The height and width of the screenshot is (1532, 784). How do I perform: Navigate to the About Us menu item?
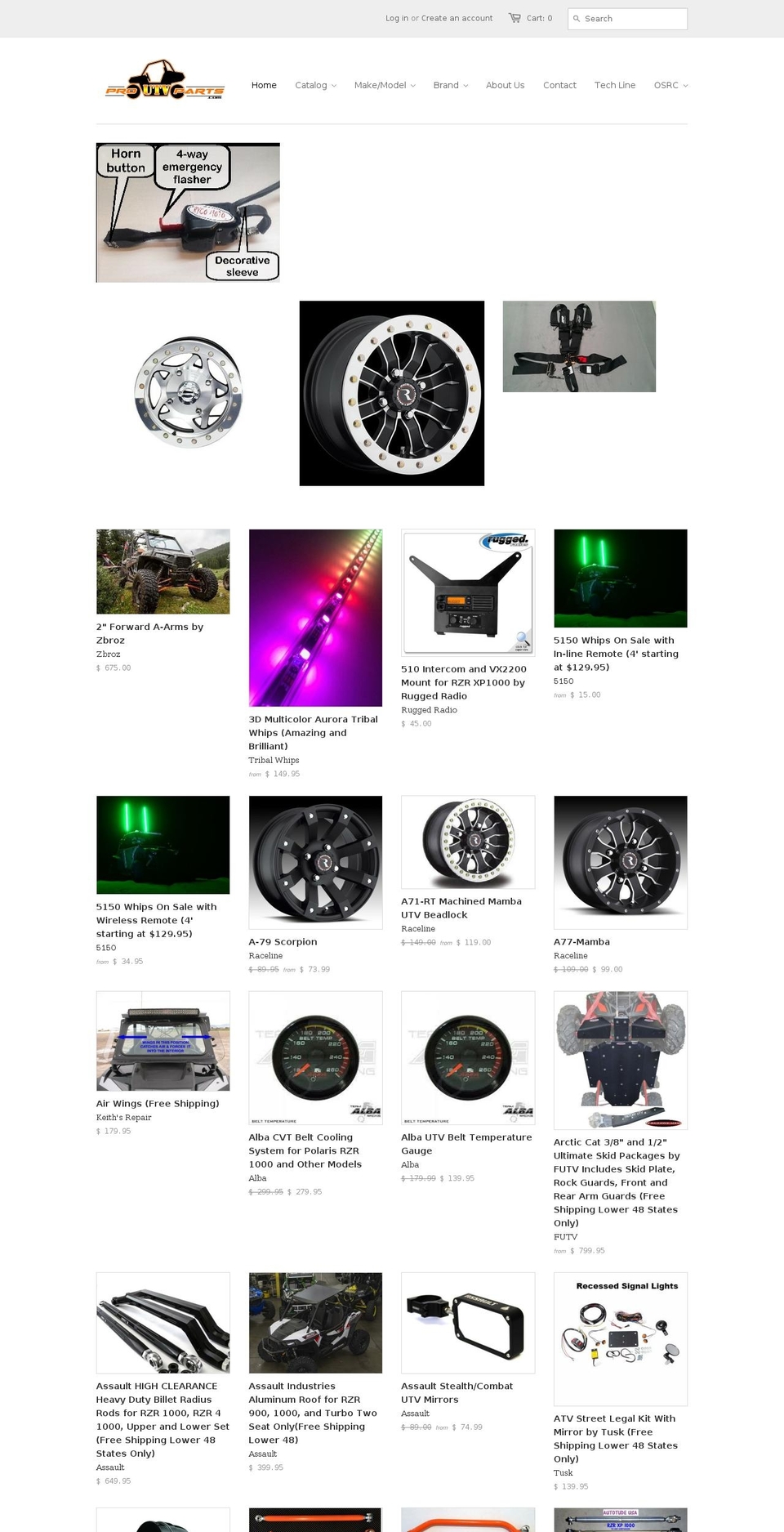pos(505,85)
